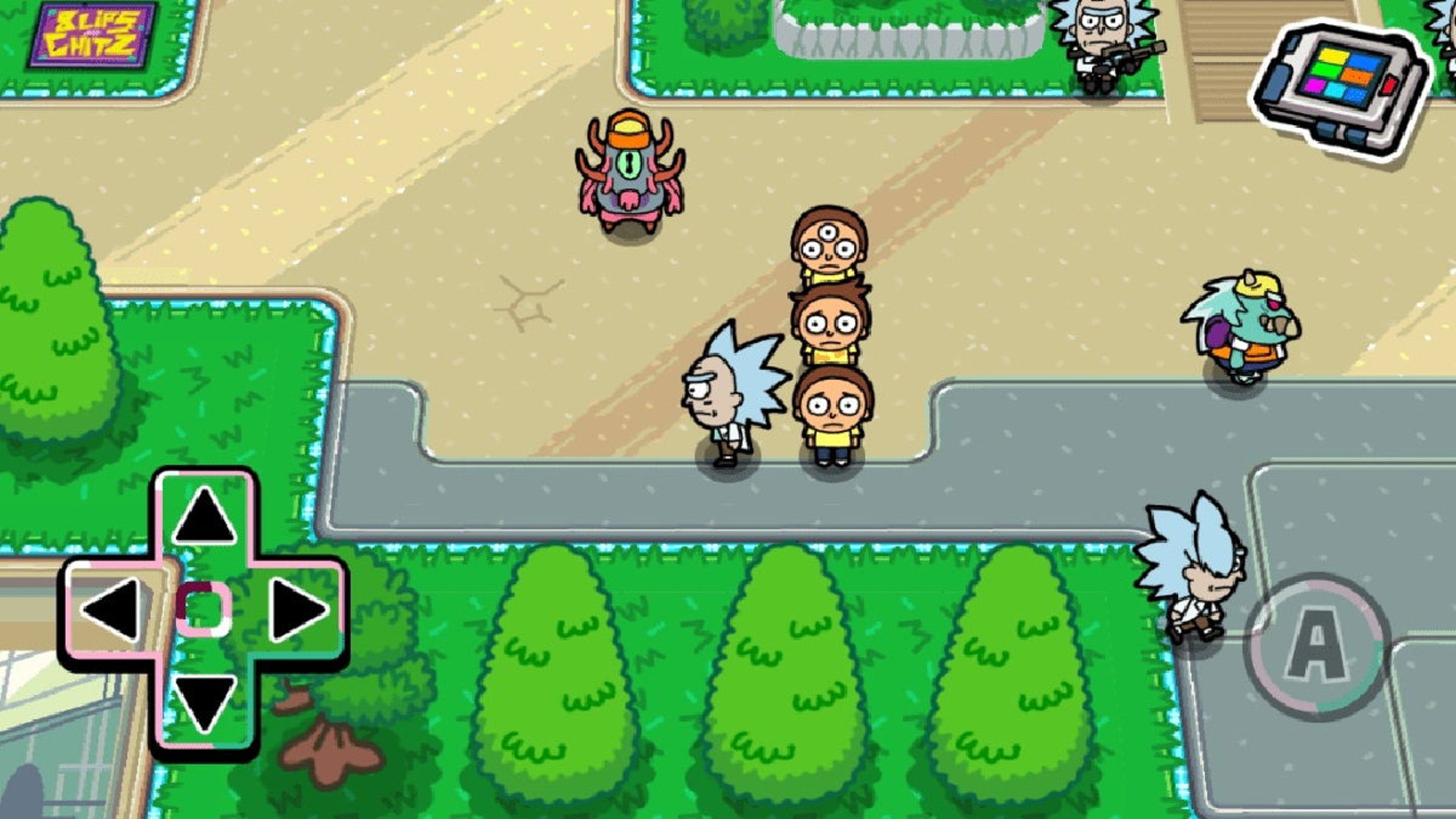Move left with the D-pad left arrow
This screenshot has width=1456, height=819.
tap(112, 610)
